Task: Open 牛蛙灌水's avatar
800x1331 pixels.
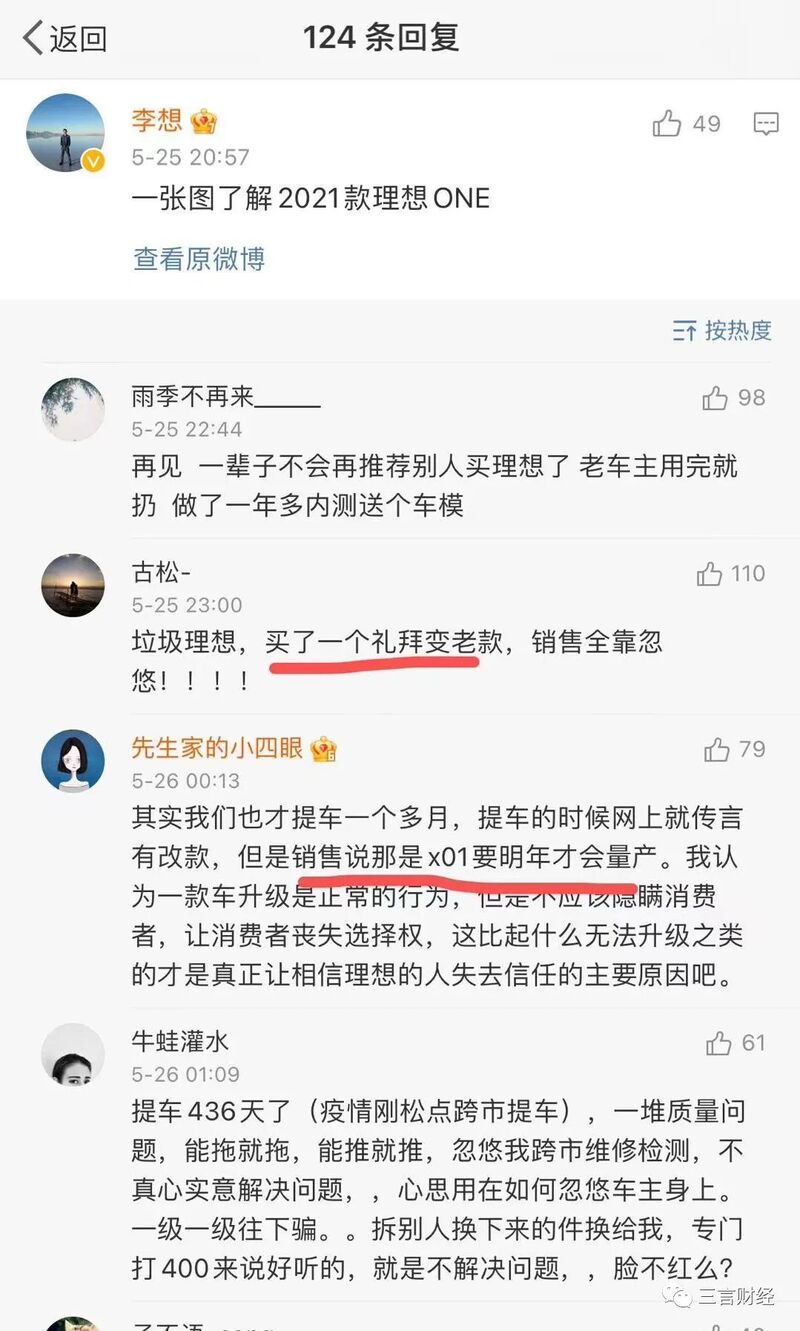Action: coord(73,1054)
